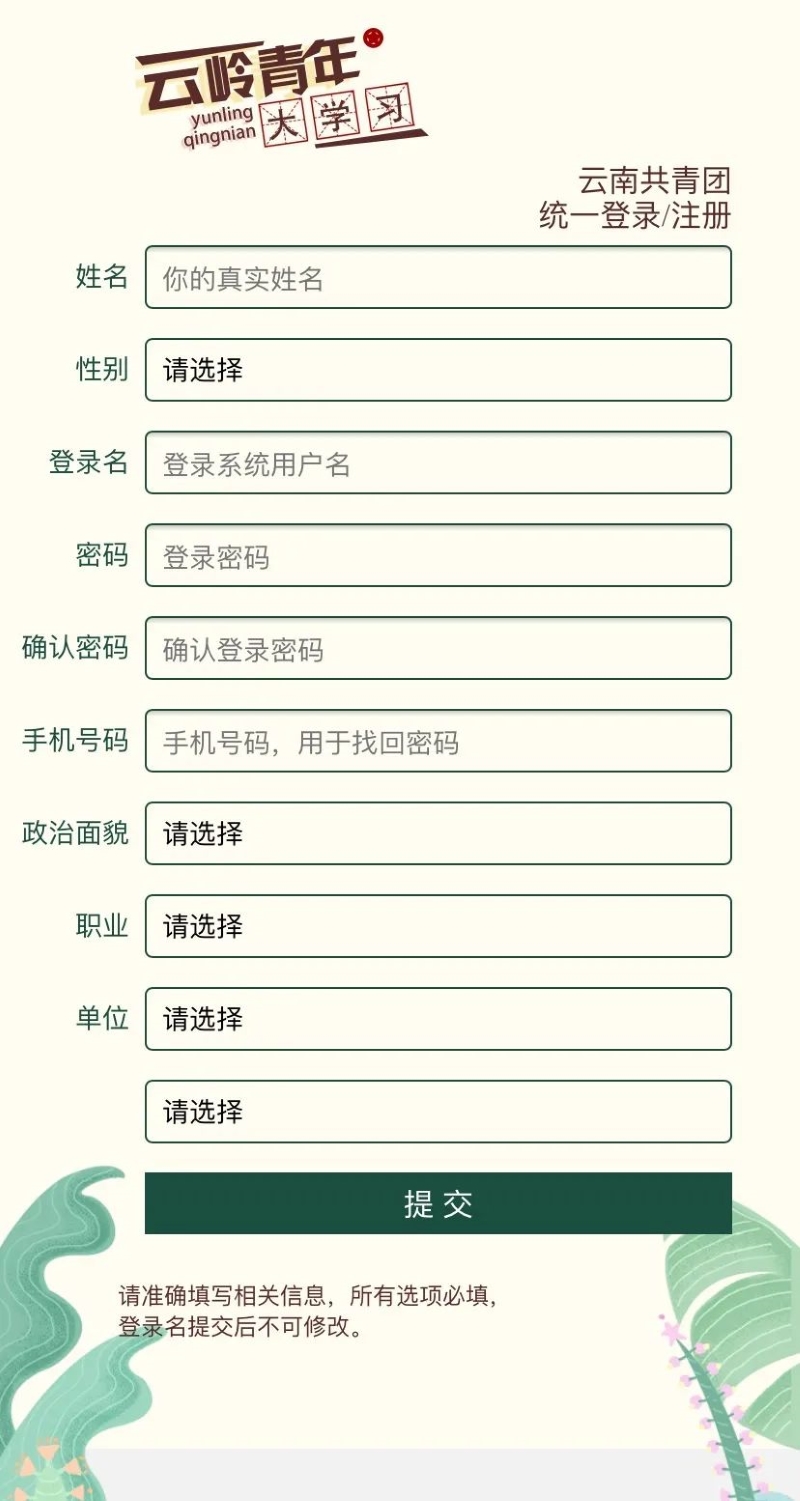800x1501 pixels.
Task: Open the unlabeled dropdown below 单位
Action: pos(438,1112)
